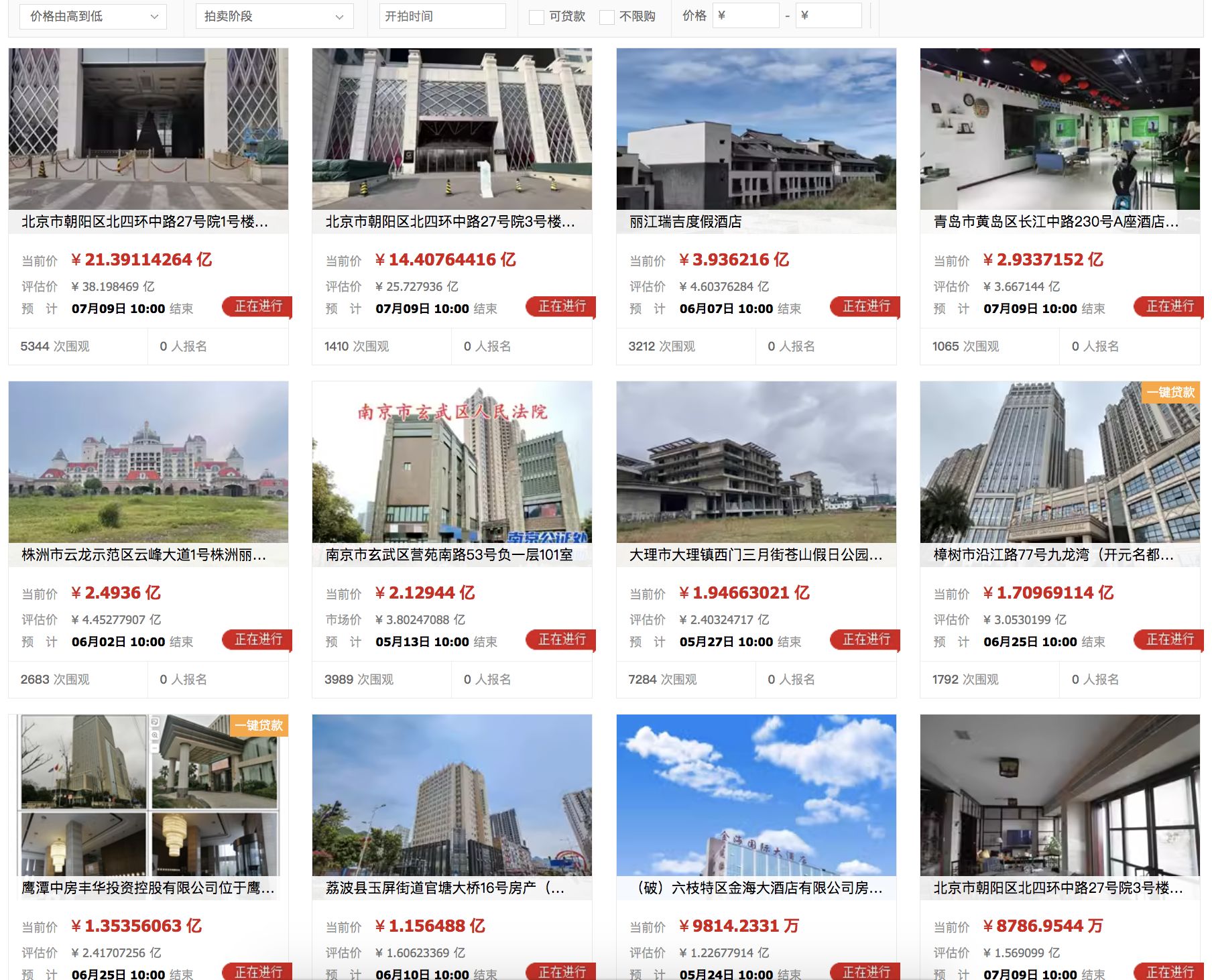The height and width of the screenshot is (980, 1212).
Task: Tick the 不限购 checkbox
Action: [607, 17]
